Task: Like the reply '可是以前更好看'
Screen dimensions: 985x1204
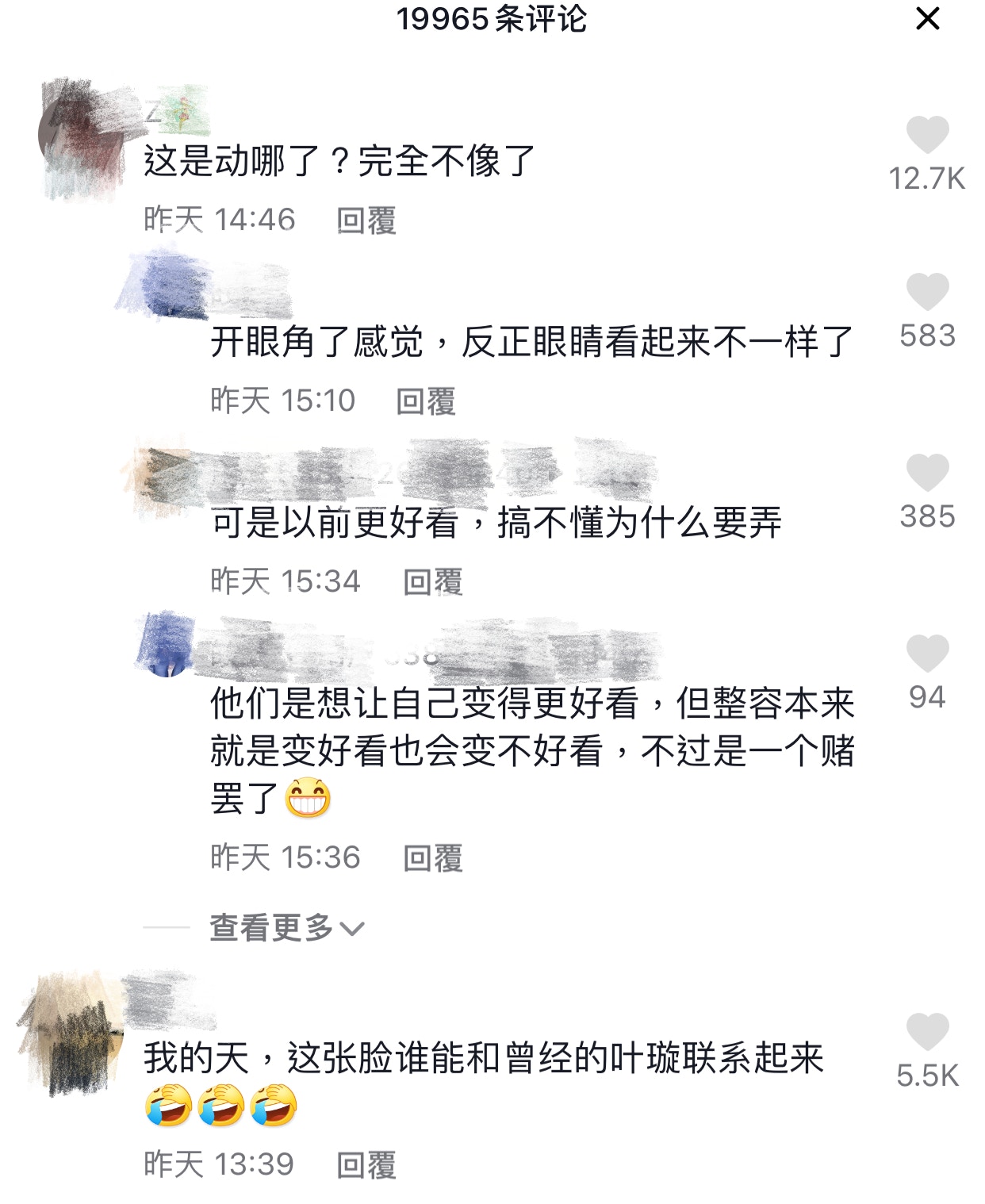Action: (x=927, y=473)
